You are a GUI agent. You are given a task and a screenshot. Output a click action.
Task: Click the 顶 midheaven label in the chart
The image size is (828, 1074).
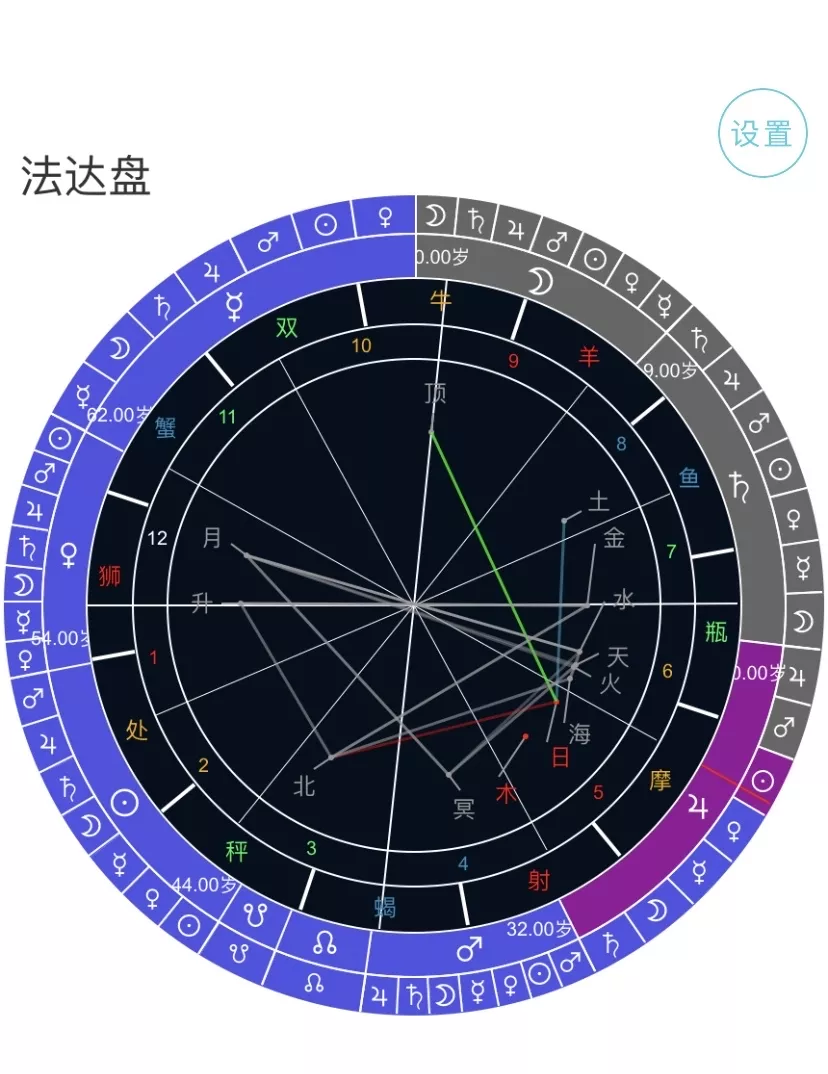point(435,390)
